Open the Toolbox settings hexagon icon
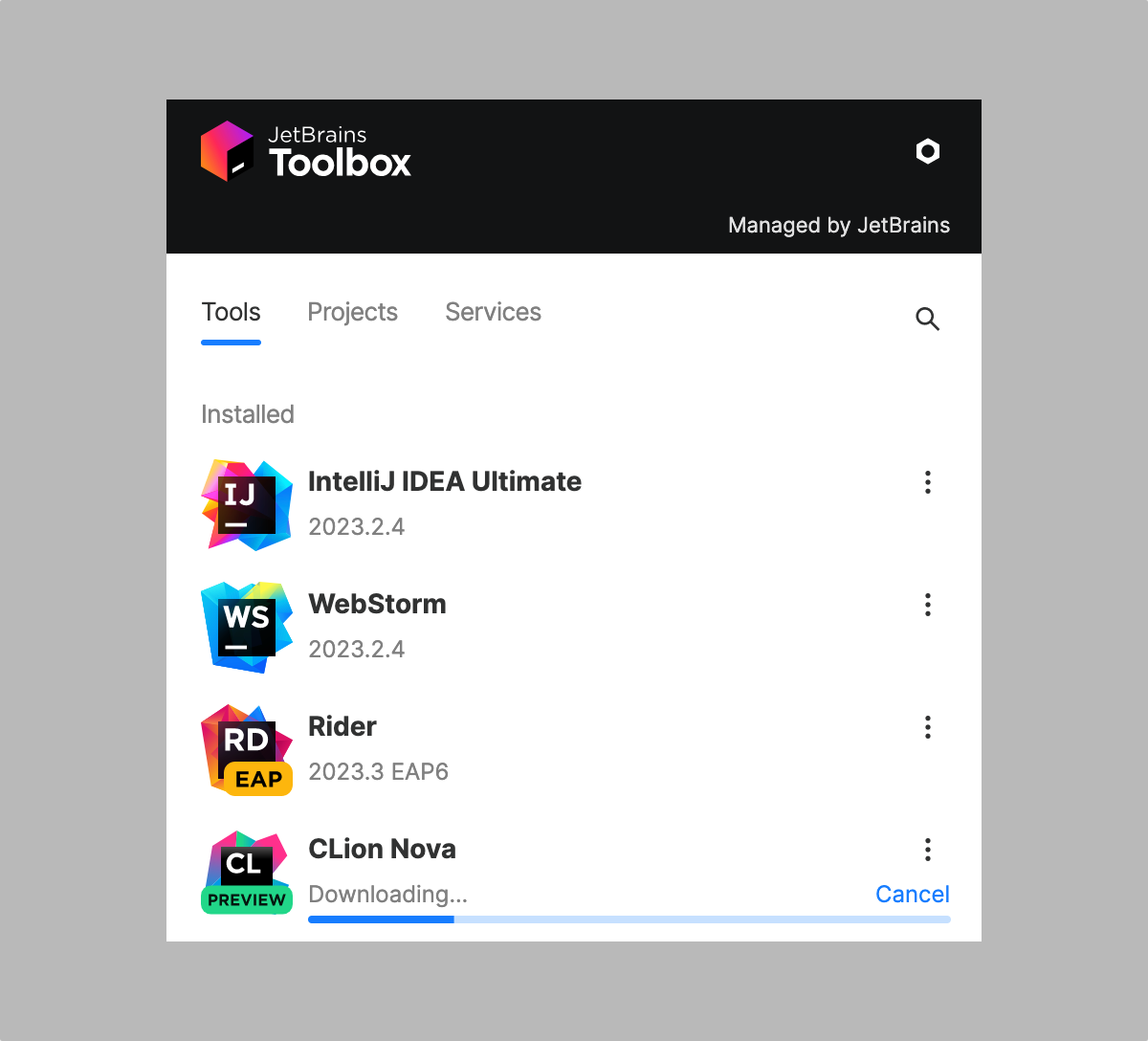Image resolution: width=1148 pixels, height=1041 pixels. [927, 151]
